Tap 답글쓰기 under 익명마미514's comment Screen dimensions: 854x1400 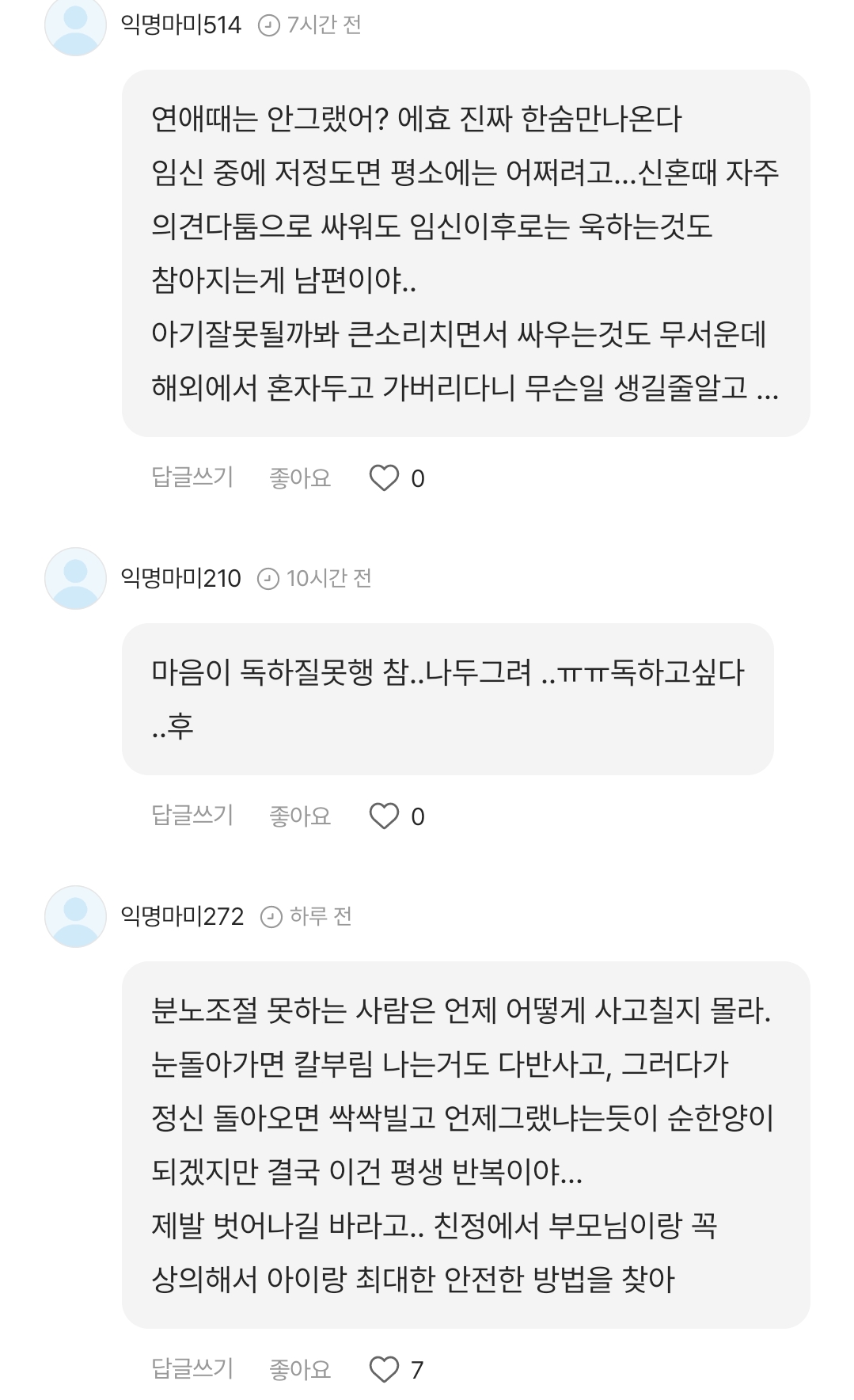pyautogui.click(x=192, y=477)
